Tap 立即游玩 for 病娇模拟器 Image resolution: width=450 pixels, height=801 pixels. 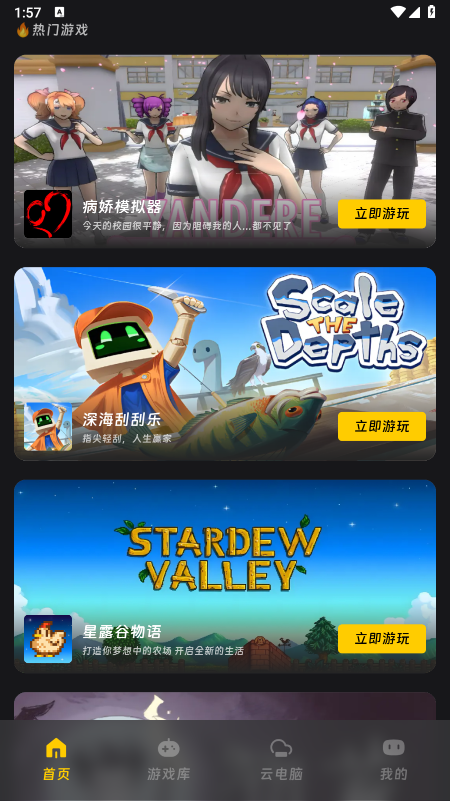pyautogui.click(x=382, y=214)
